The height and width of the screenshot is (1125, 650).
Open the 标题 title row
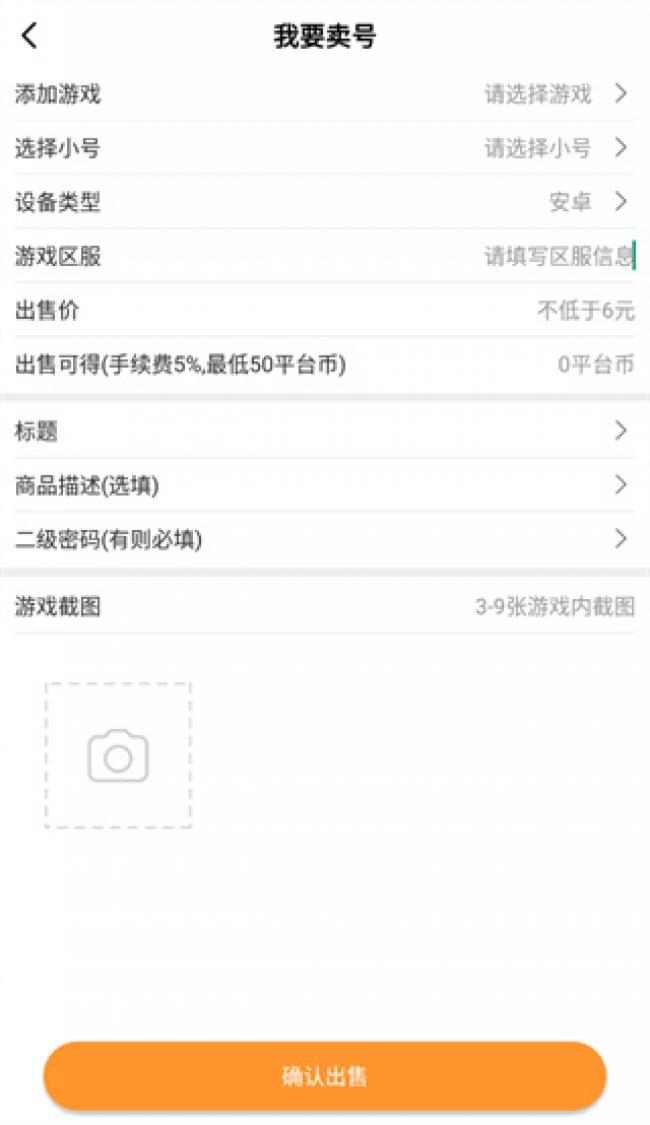coord(324,431)
